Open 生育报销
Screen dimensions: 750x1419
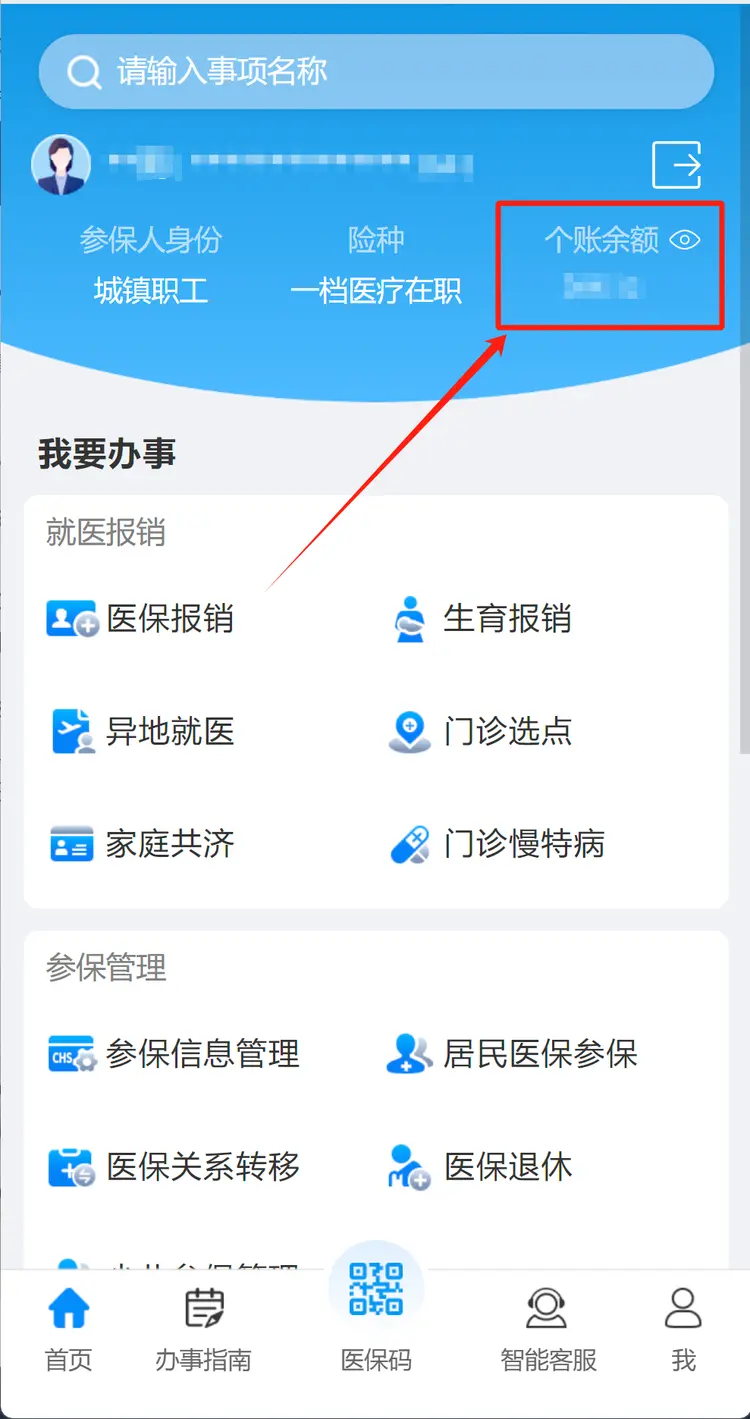coord(480,618)
